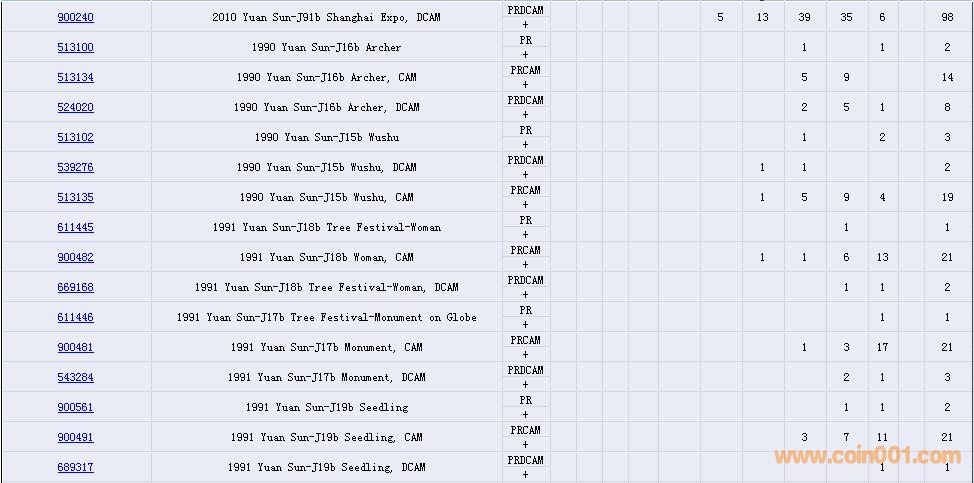
Task: Tap link 900491 for Seedling CAM
Action: 75,437
